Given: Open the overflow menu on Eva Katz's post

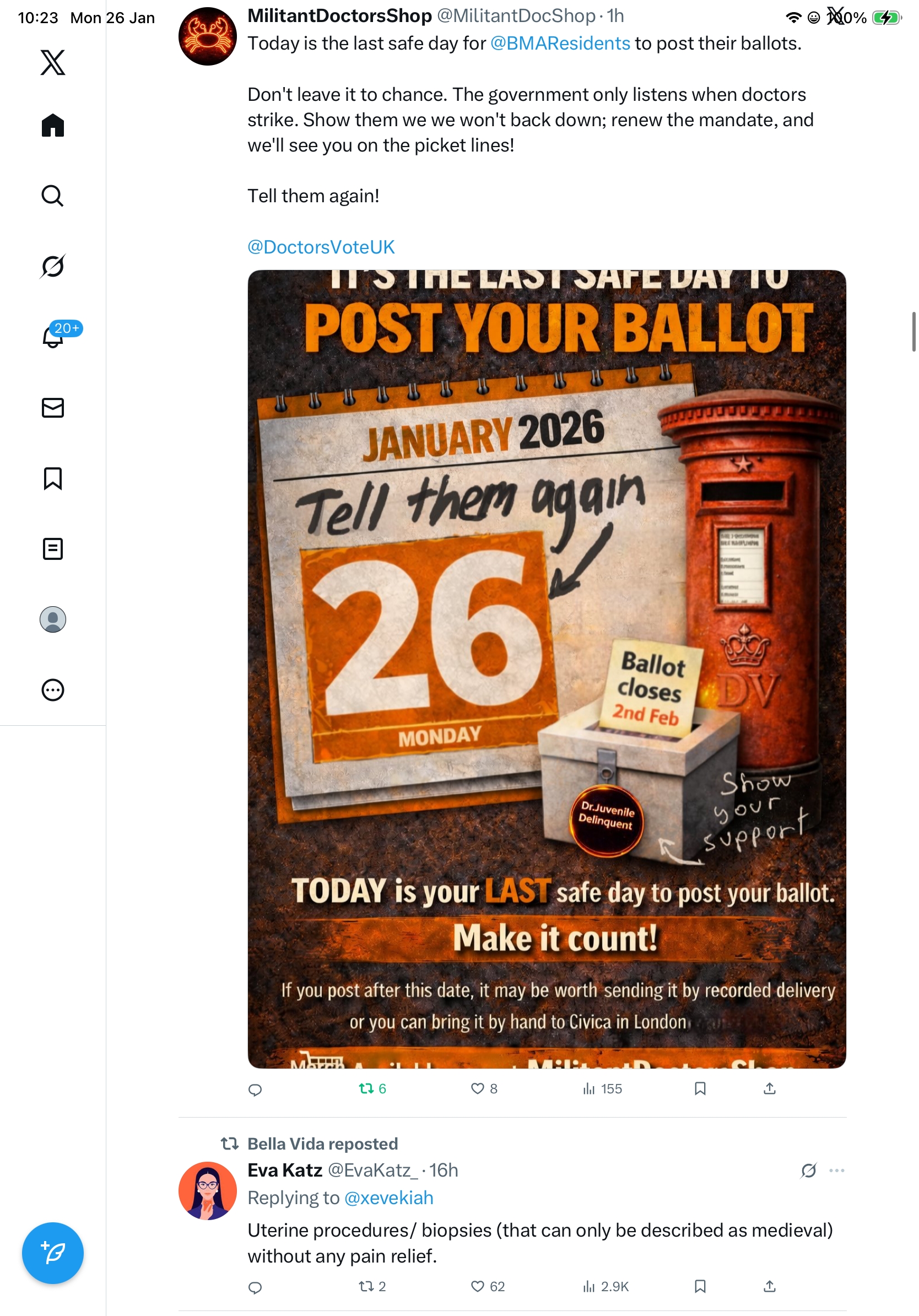Looking at the screenshot, I should click(836, 1171).
